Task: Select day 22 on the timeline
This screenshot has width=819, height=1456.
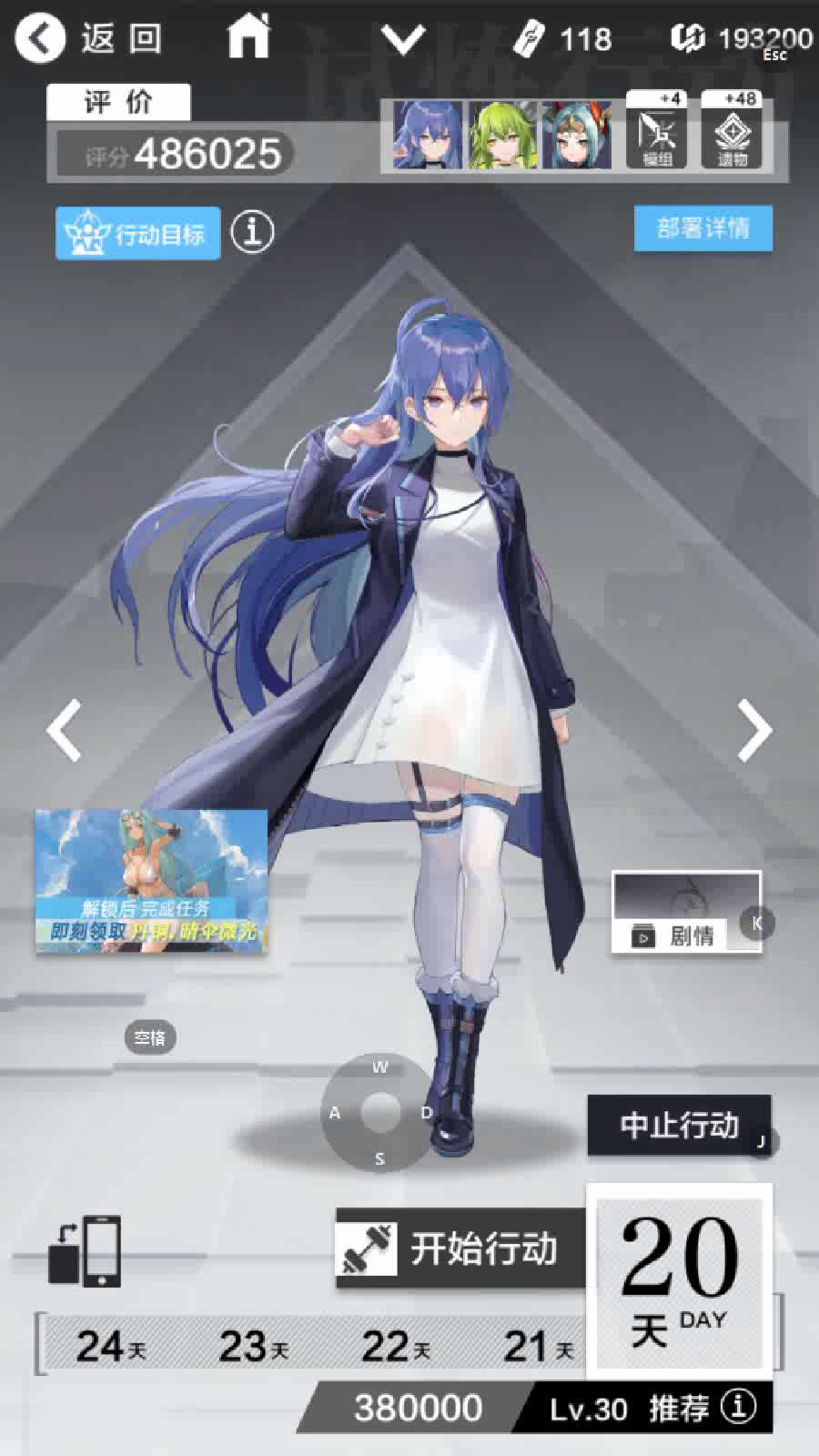Action: [395, 1345]
